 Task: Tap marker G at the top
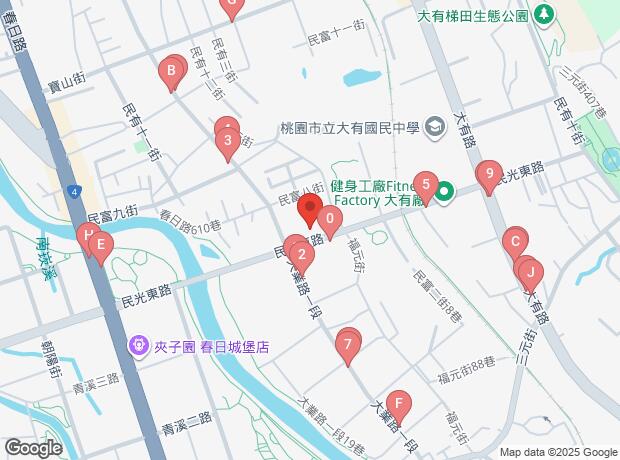pos(231,5)
